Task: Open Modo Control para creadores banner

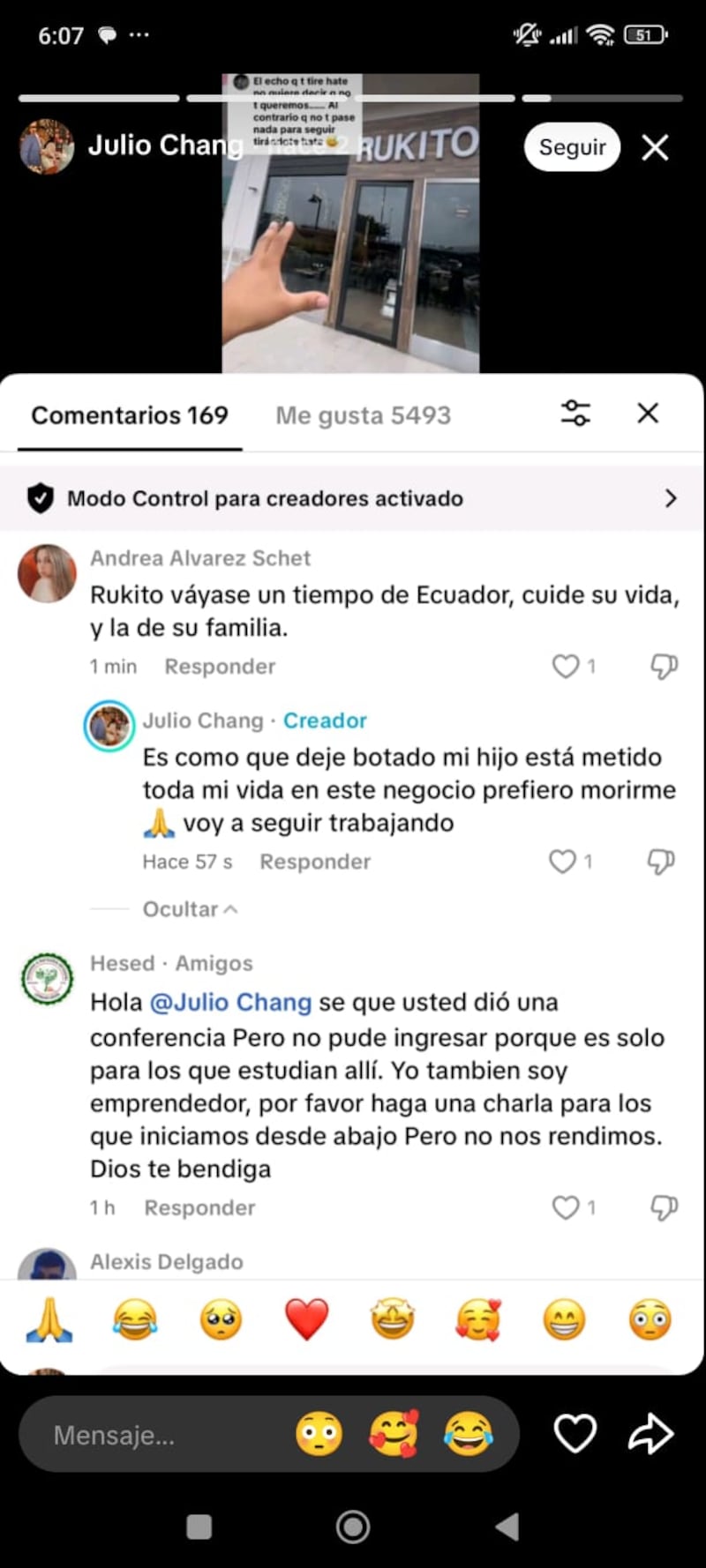Action: click(x=353, y=498)
